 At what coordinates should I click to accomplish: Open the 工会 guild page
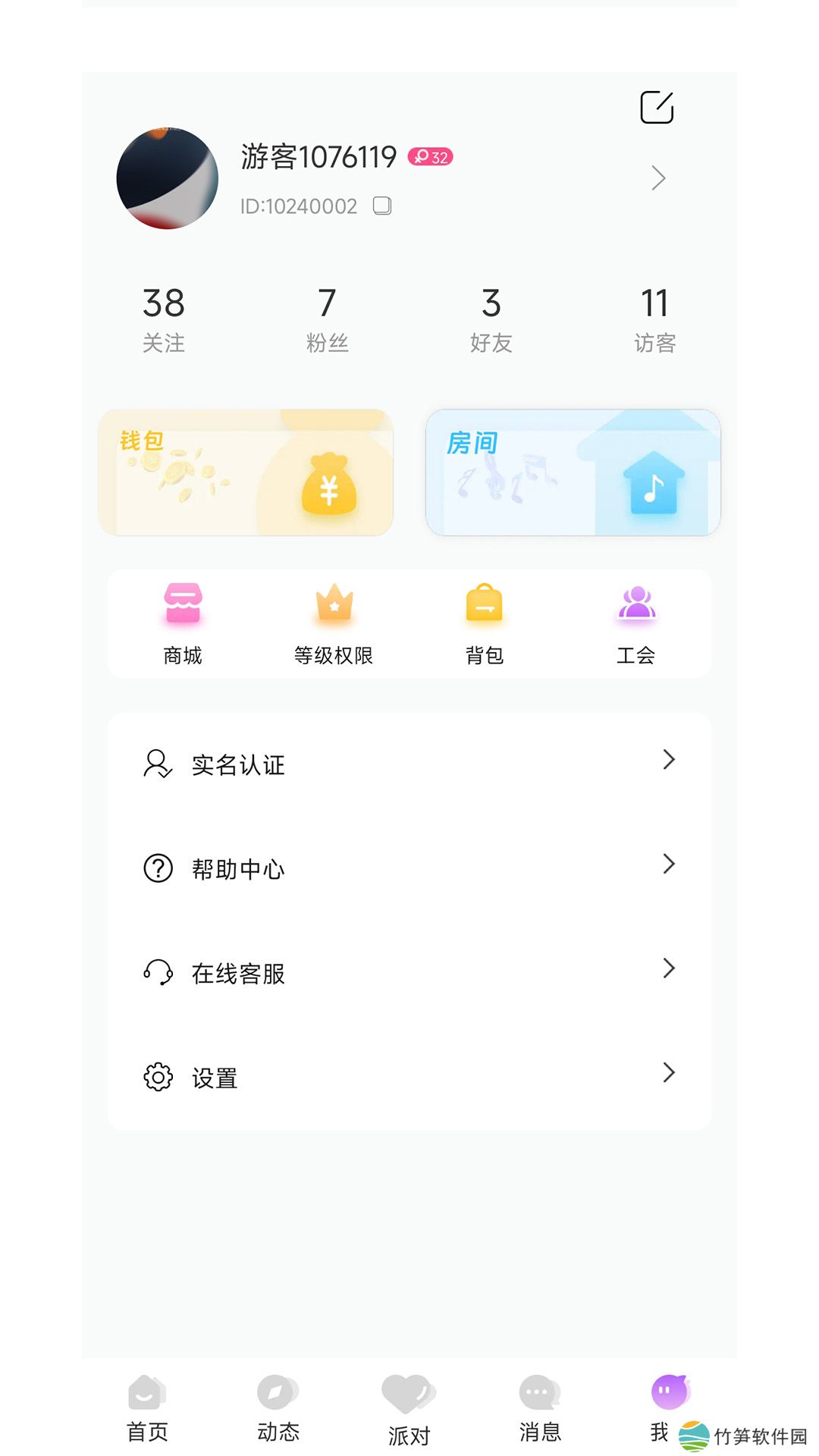click(635, 623)
